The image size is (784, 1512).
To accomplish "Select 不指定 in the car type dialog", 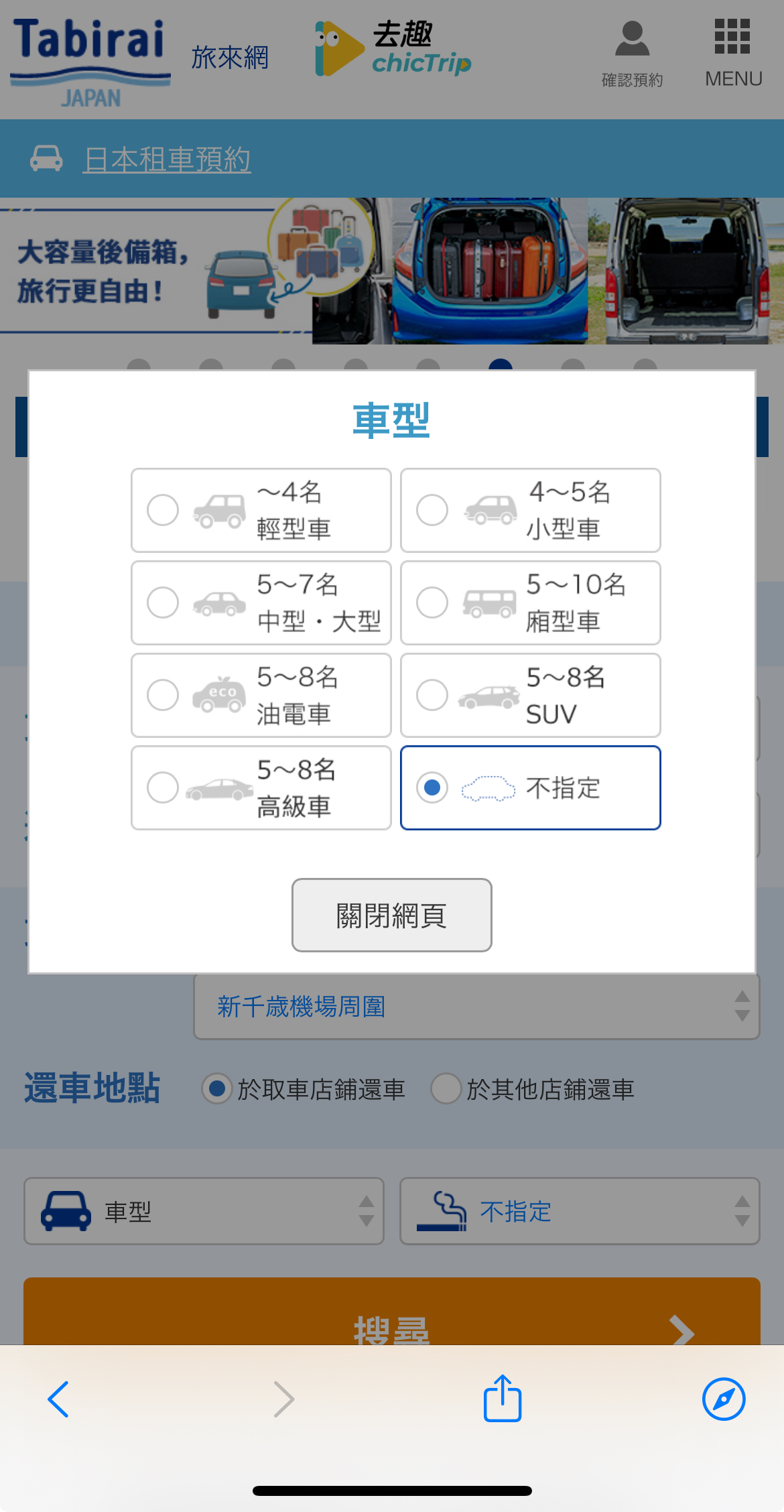I will [x=530, y=787].
